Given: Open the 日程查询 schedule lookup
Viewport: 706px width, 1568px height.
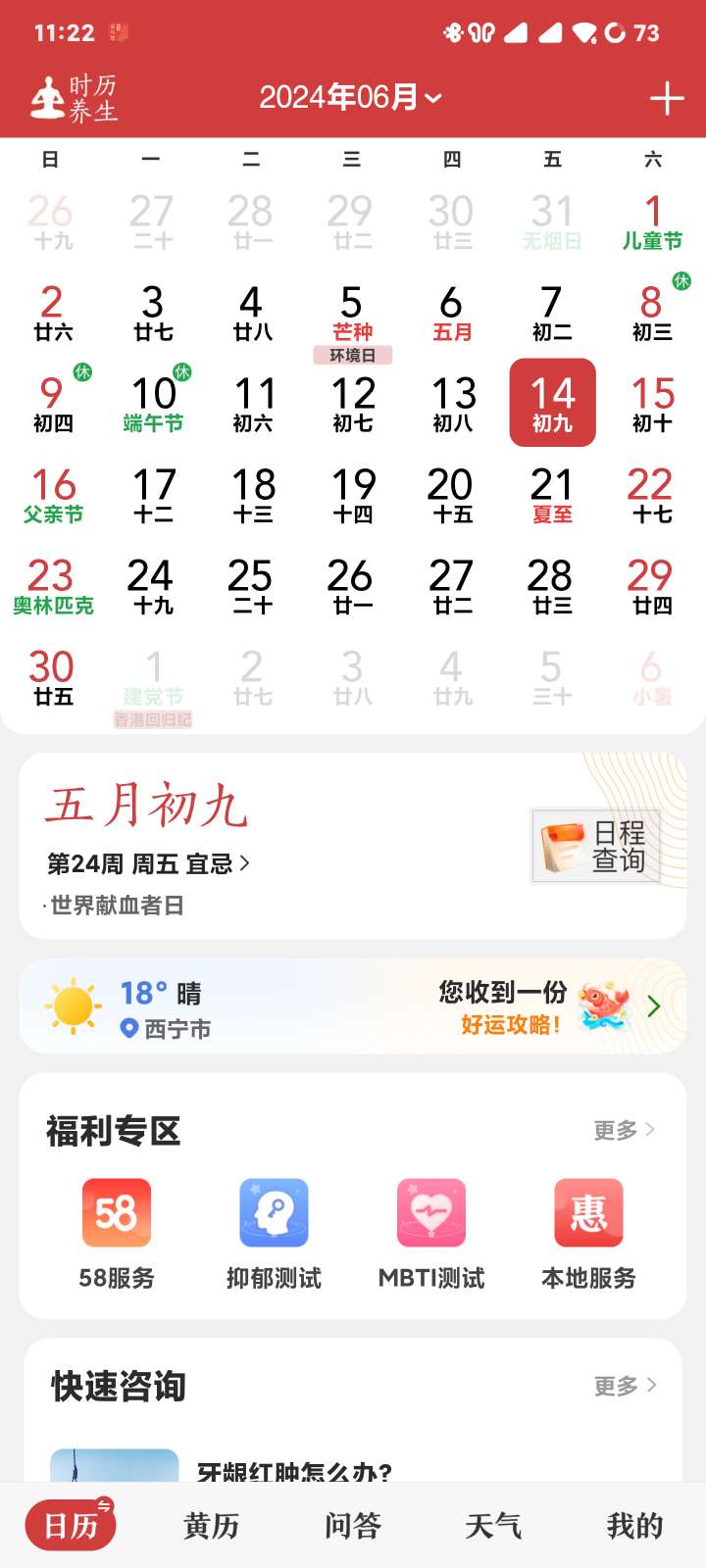Looking at the screenshot, I should click(595, 846).
